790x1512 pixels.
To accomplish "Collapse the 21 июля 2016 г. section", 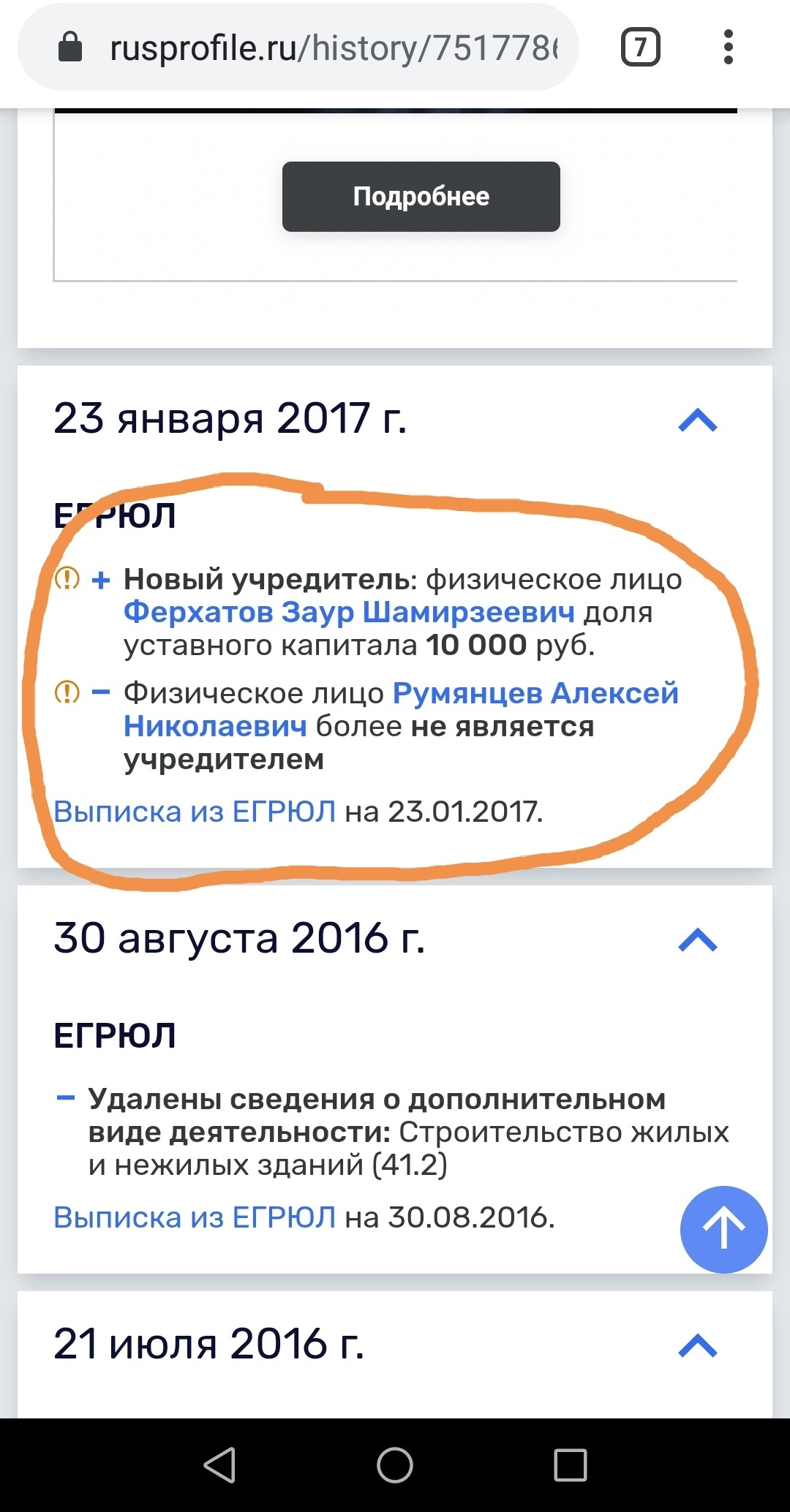I will pyautogui.click(x=698, y=1345).
